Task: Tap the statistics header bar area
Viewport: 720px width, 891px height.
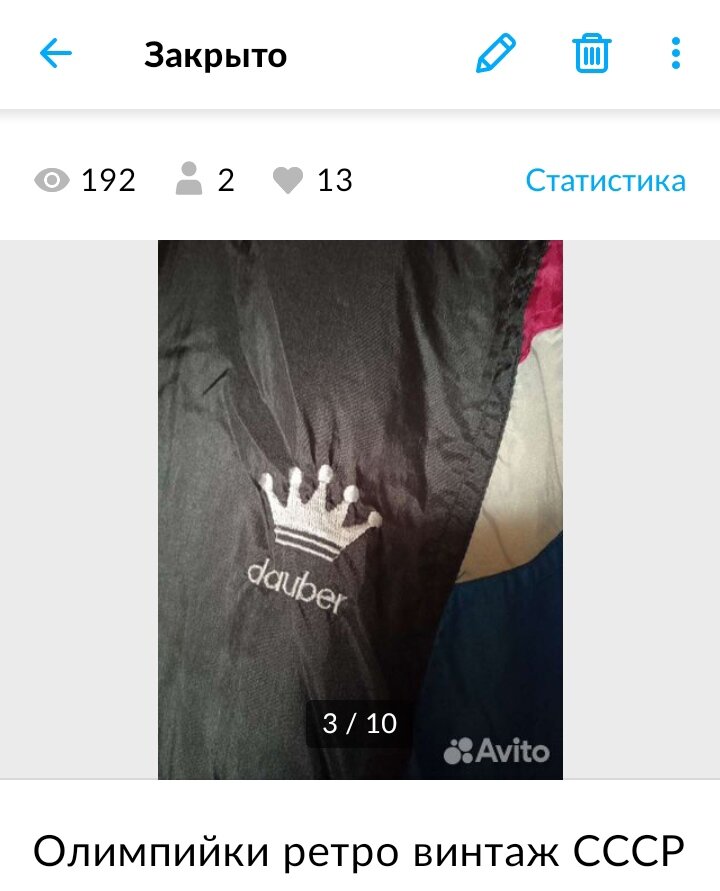Action: tap(360, 181)
